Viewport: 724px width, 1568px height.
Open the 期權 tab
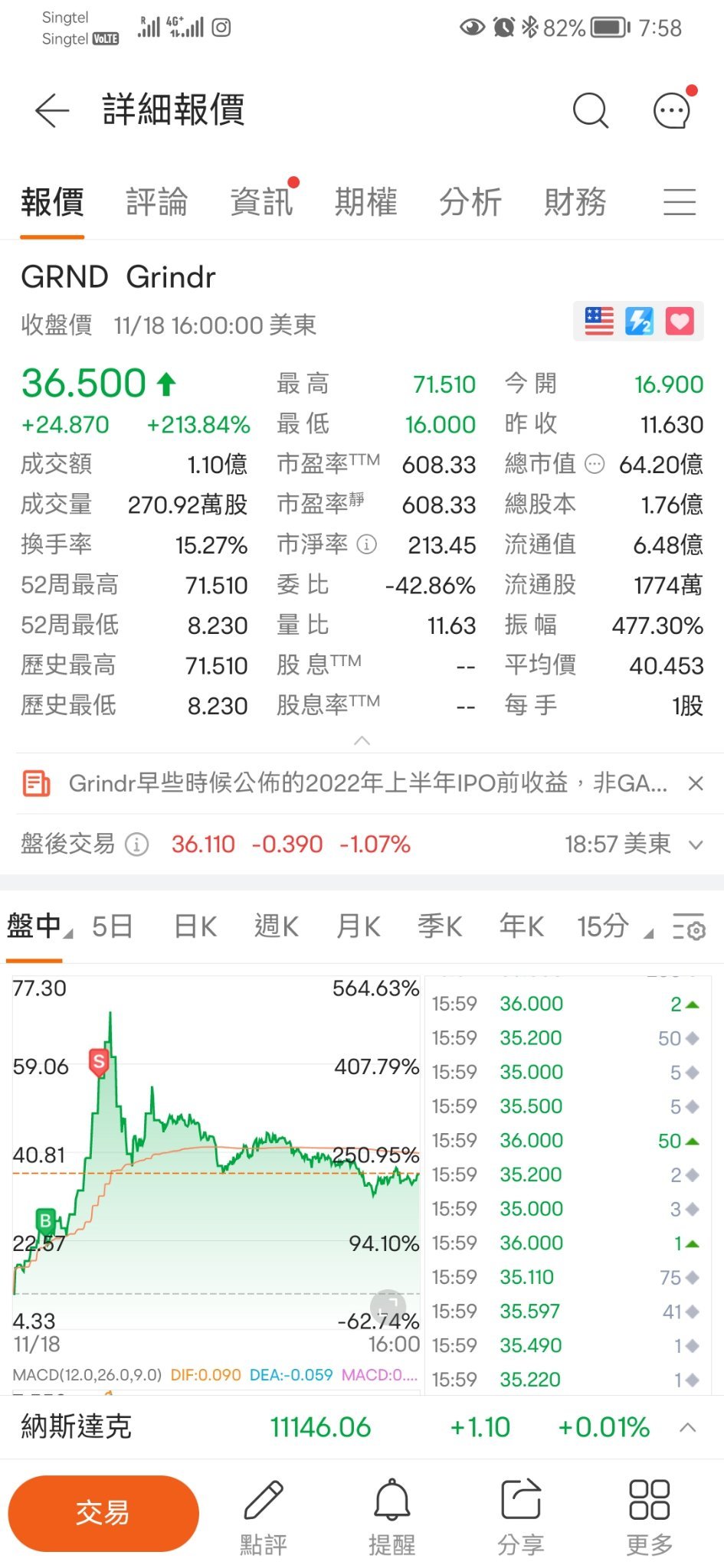tap(366, 202)
